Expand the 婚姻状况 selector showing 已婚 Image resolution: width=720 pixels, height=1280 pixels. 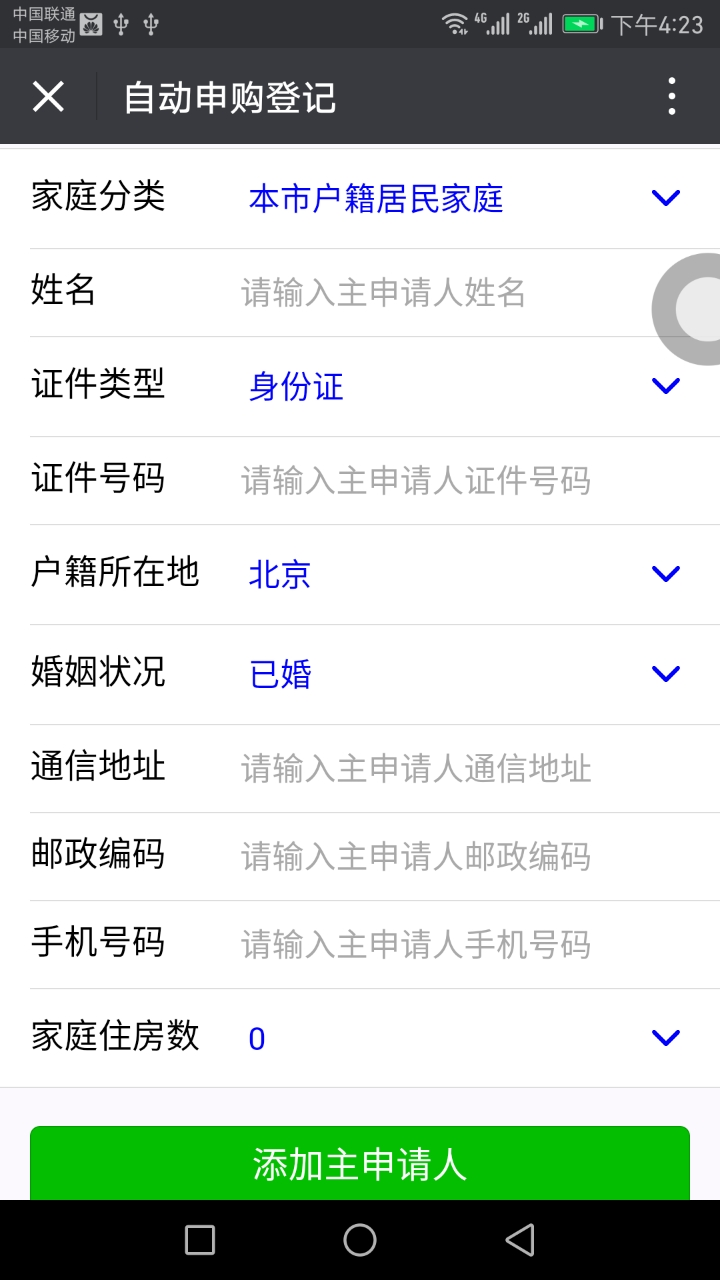point(665,673)
